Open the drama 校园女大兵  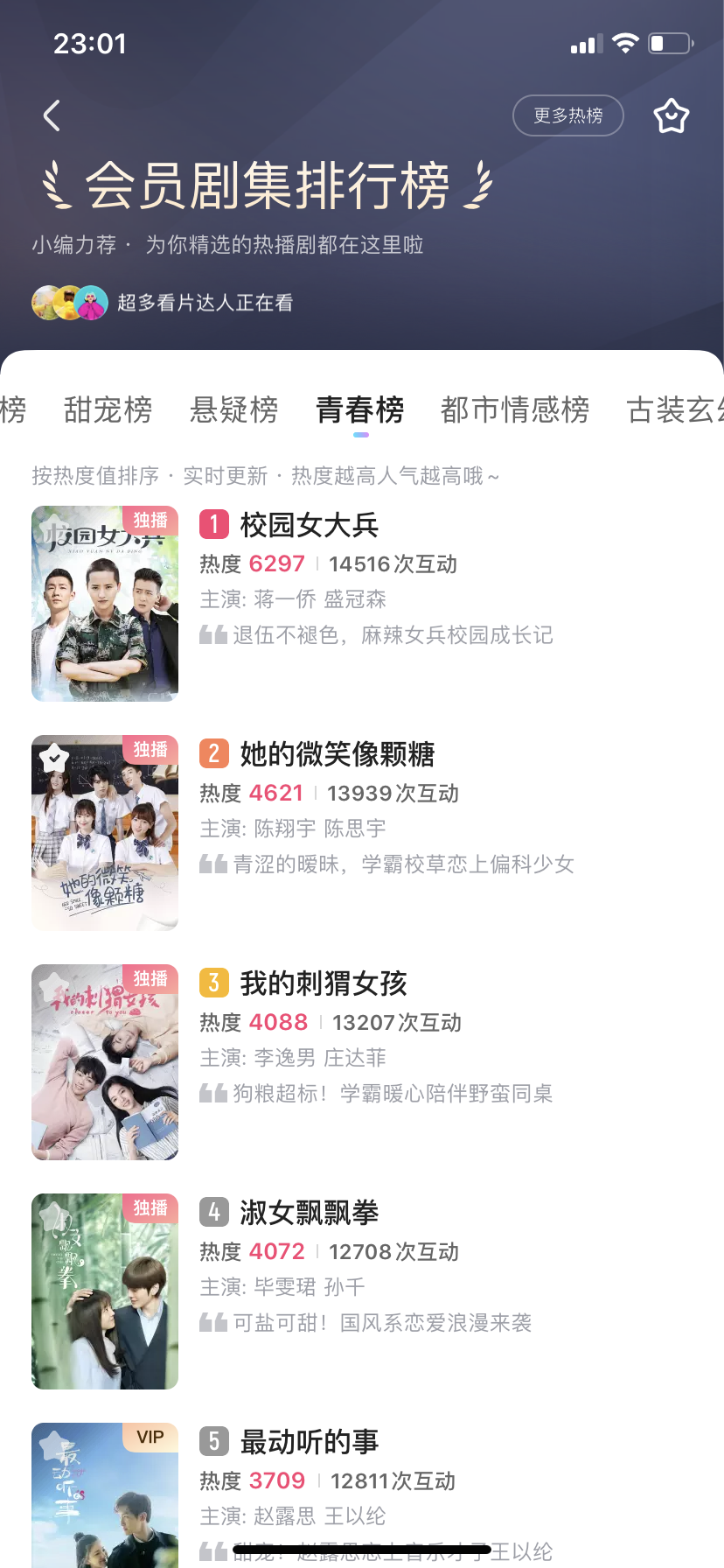[x=310, y=525]
